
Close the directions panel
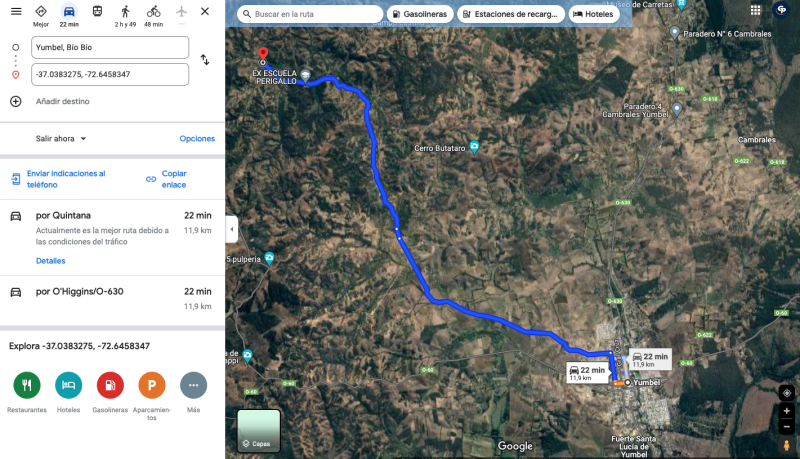point(205,11)
